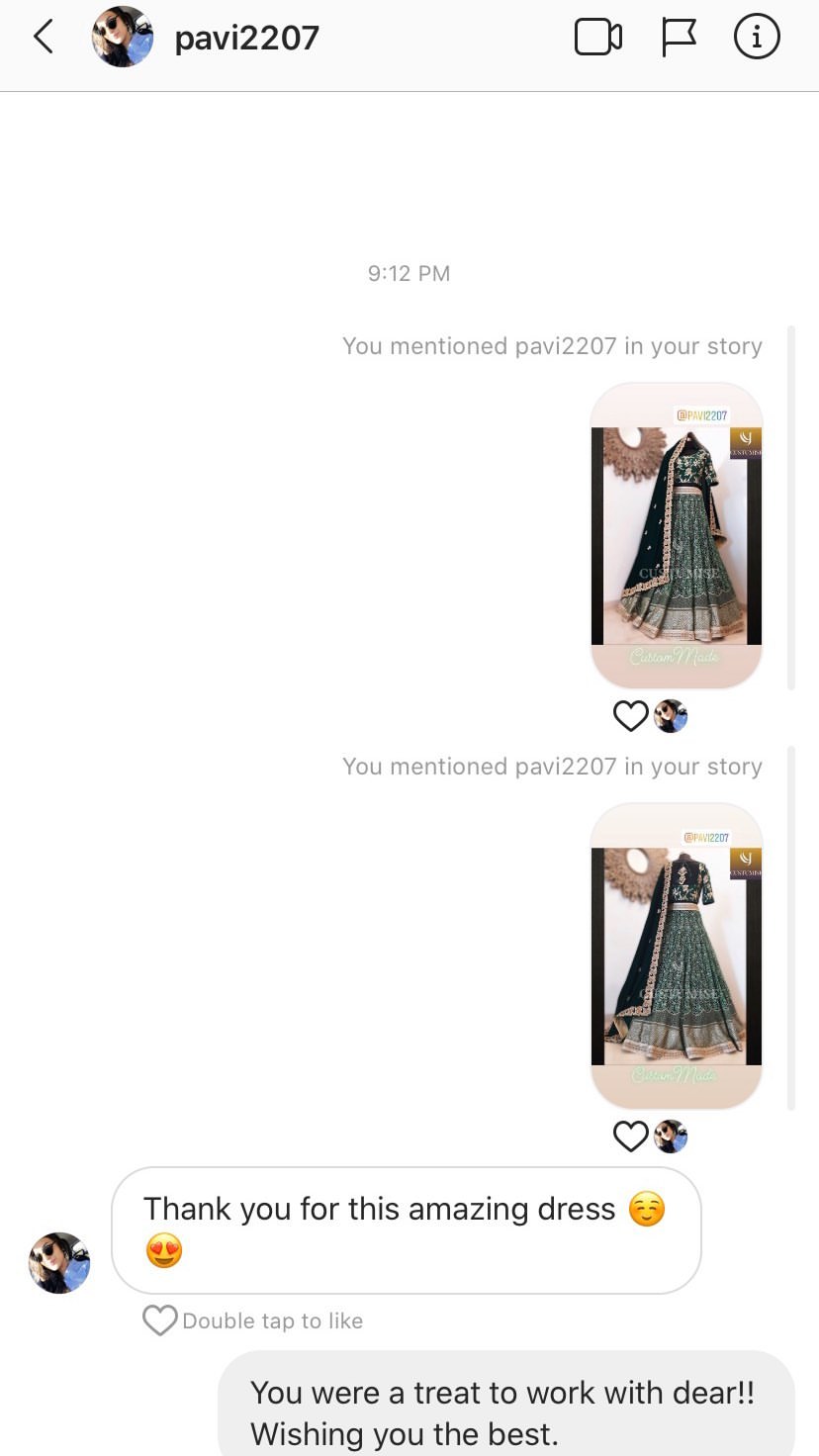Like the "Thank you for this amazing dress" message

(x=160, y=1320)
